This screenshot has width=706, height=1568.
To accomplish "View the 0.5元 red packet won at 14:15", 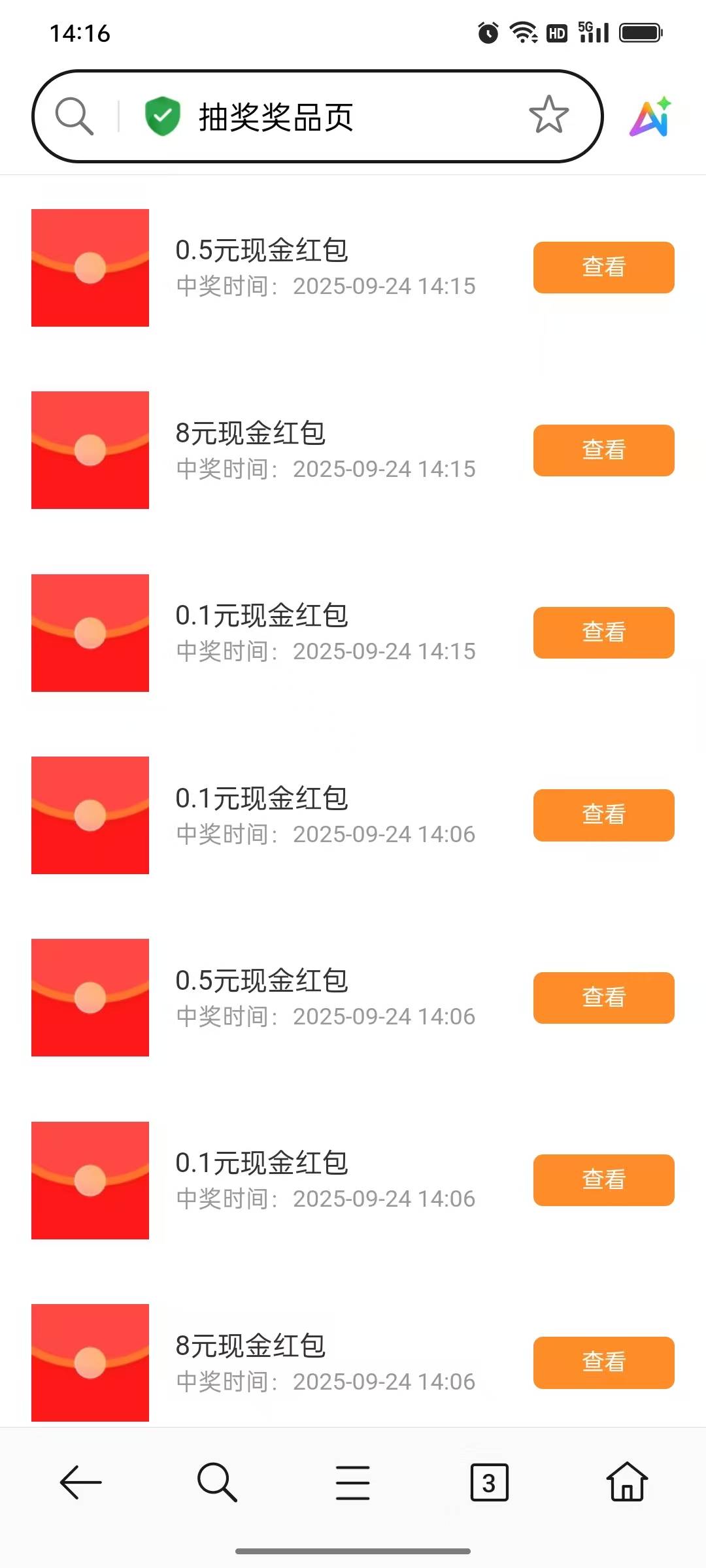I will point(603,267).
